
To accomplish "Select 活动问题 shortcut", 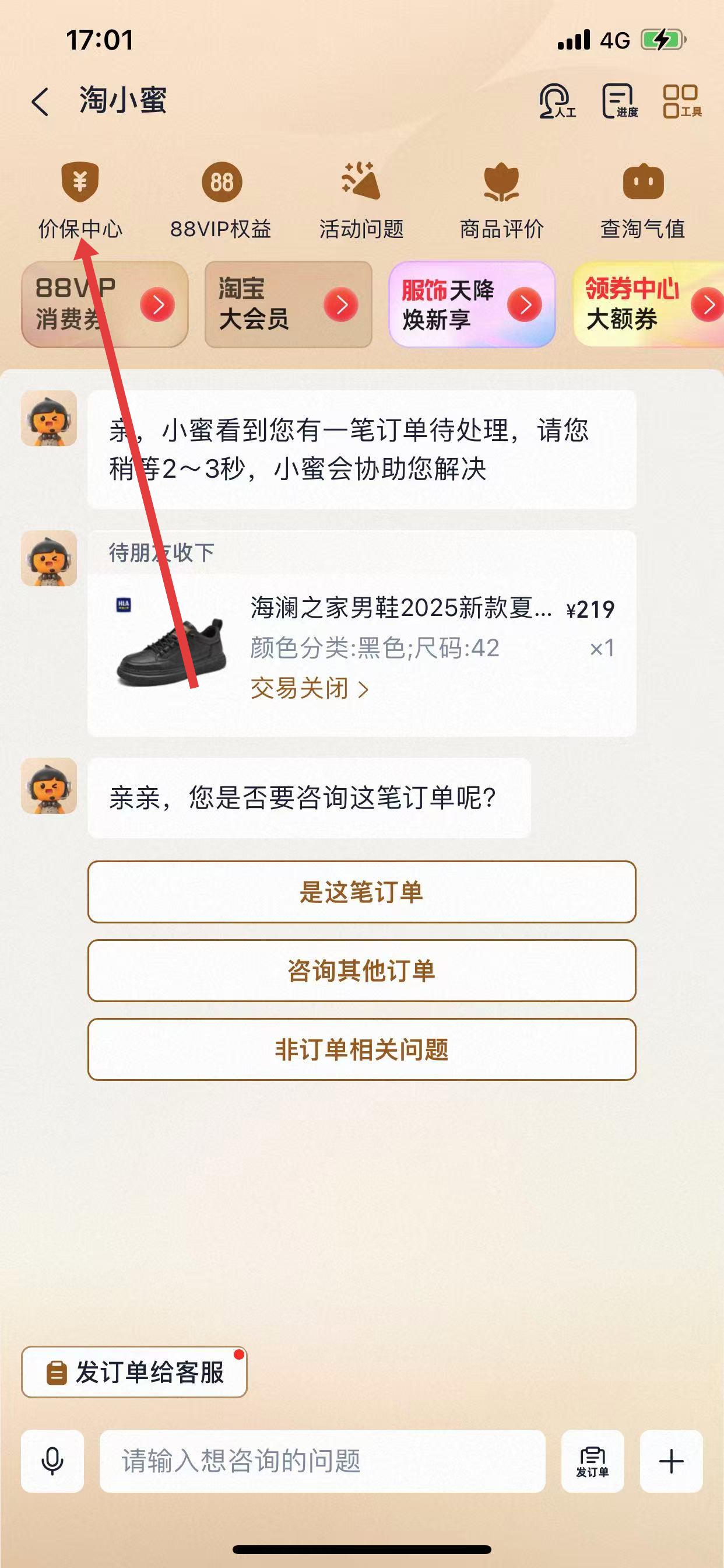I will 361,199.
